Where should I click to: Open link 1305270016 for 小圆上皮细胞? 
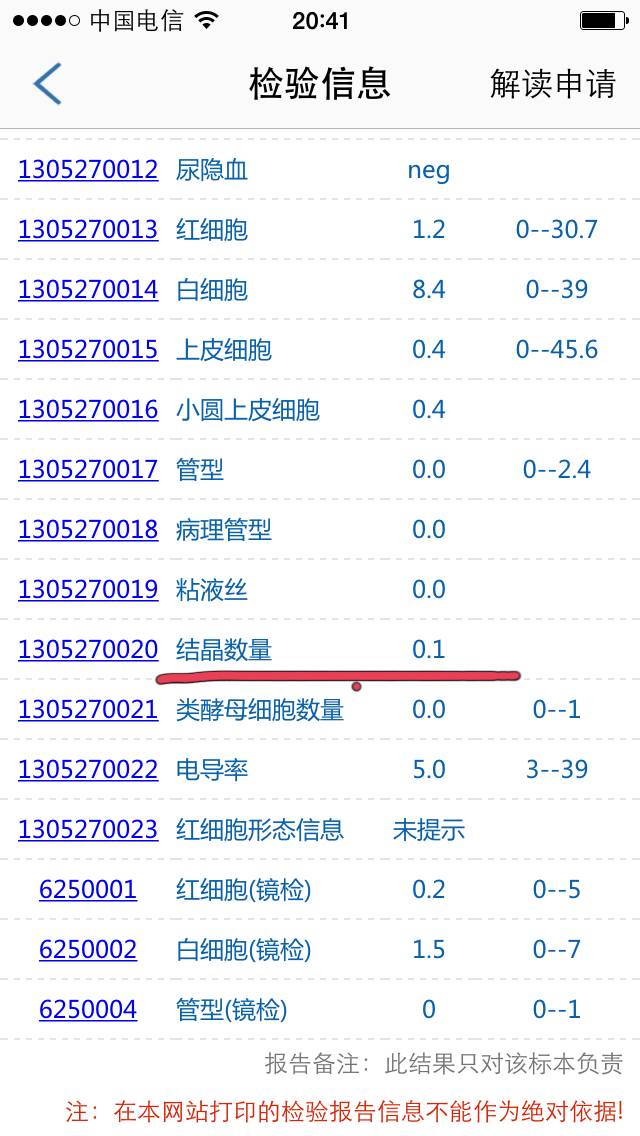click(88, 410)
